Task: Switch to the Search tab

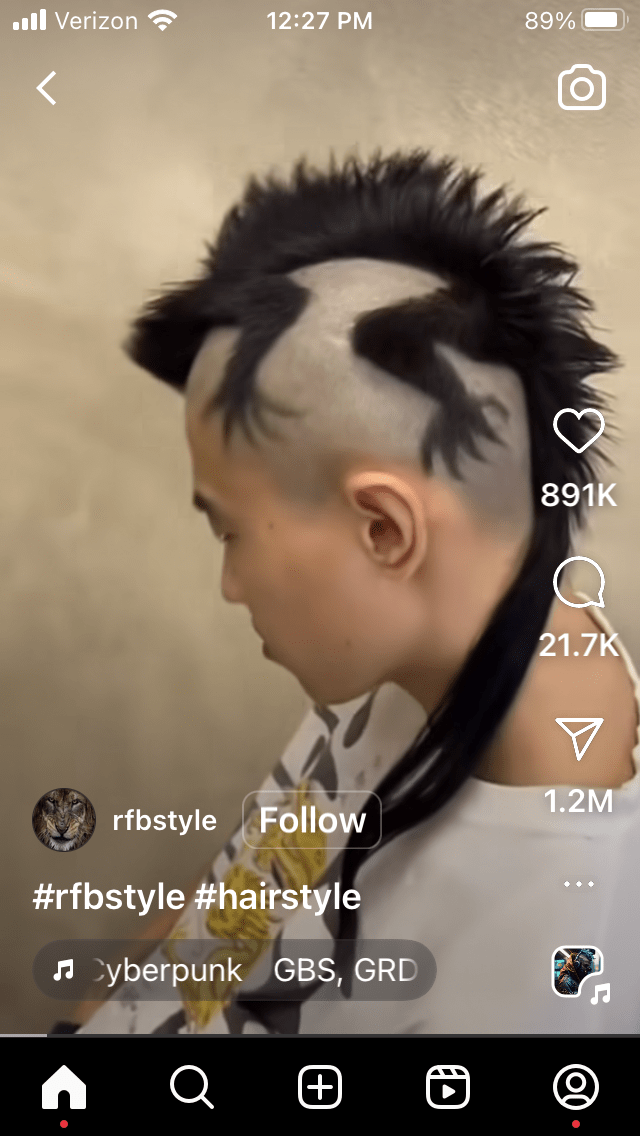Action: pos(191,1088)
